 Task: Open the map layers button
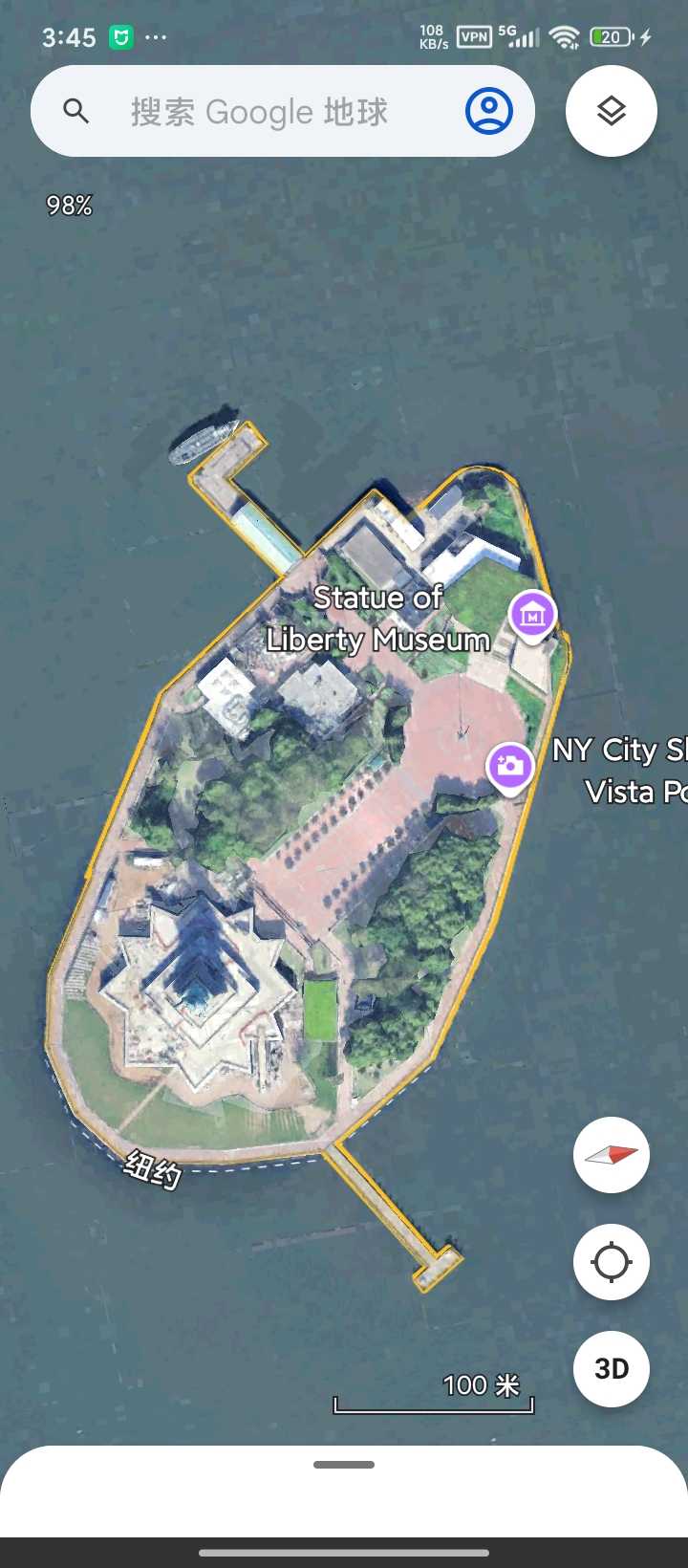(612, 111)
